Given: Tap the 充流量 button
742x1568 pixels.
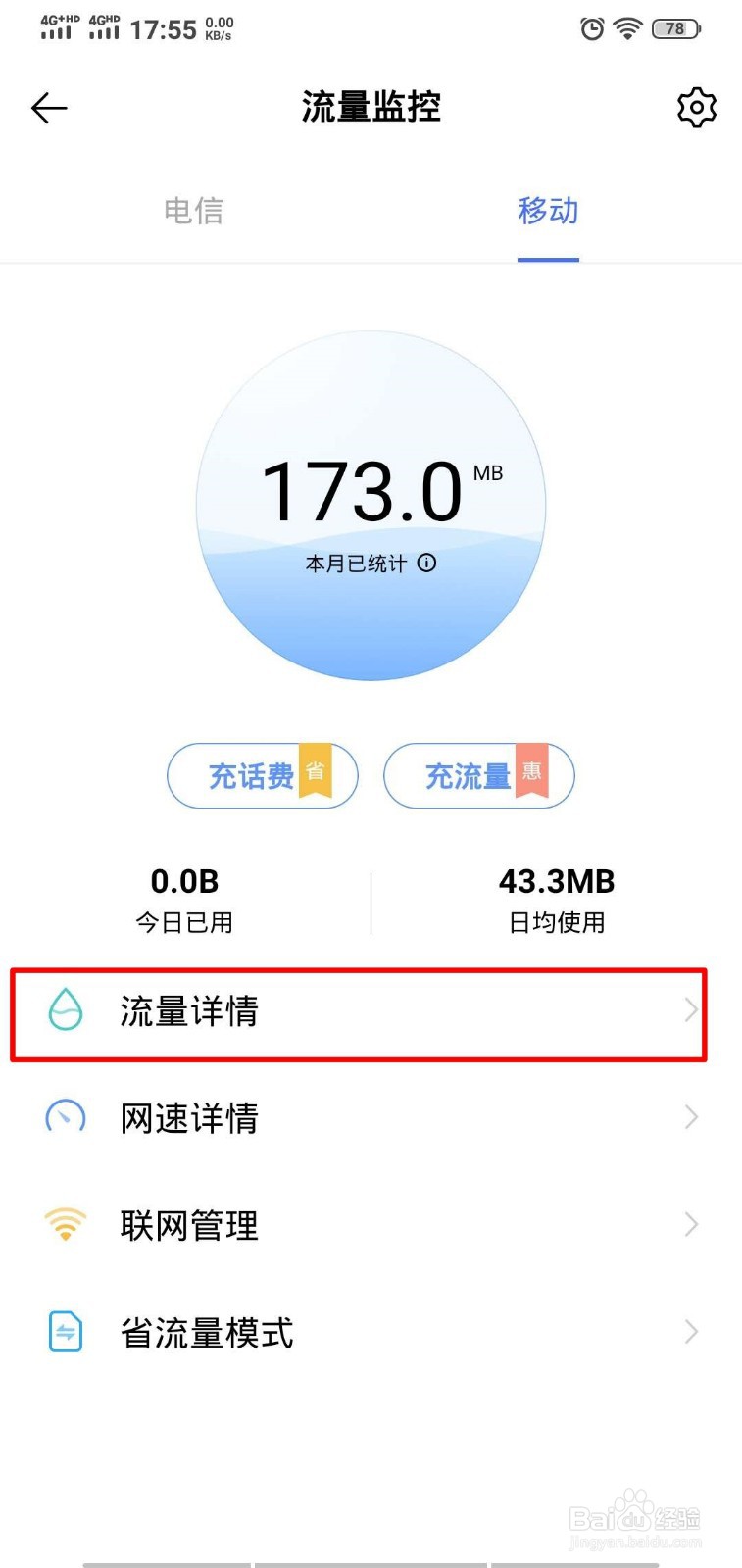Looking at the screenshot, I should point(477,775).
